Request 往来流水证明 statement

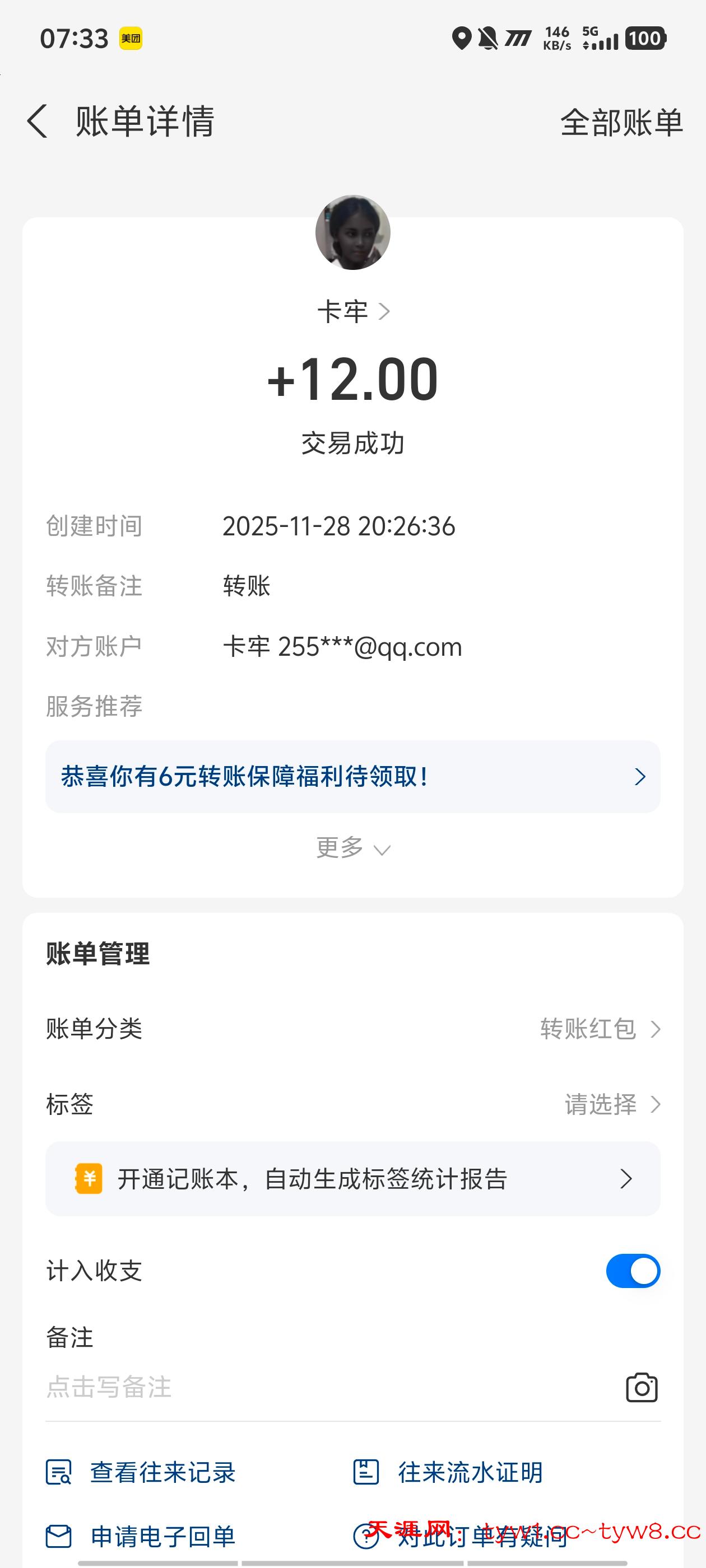coord(448,1473)
